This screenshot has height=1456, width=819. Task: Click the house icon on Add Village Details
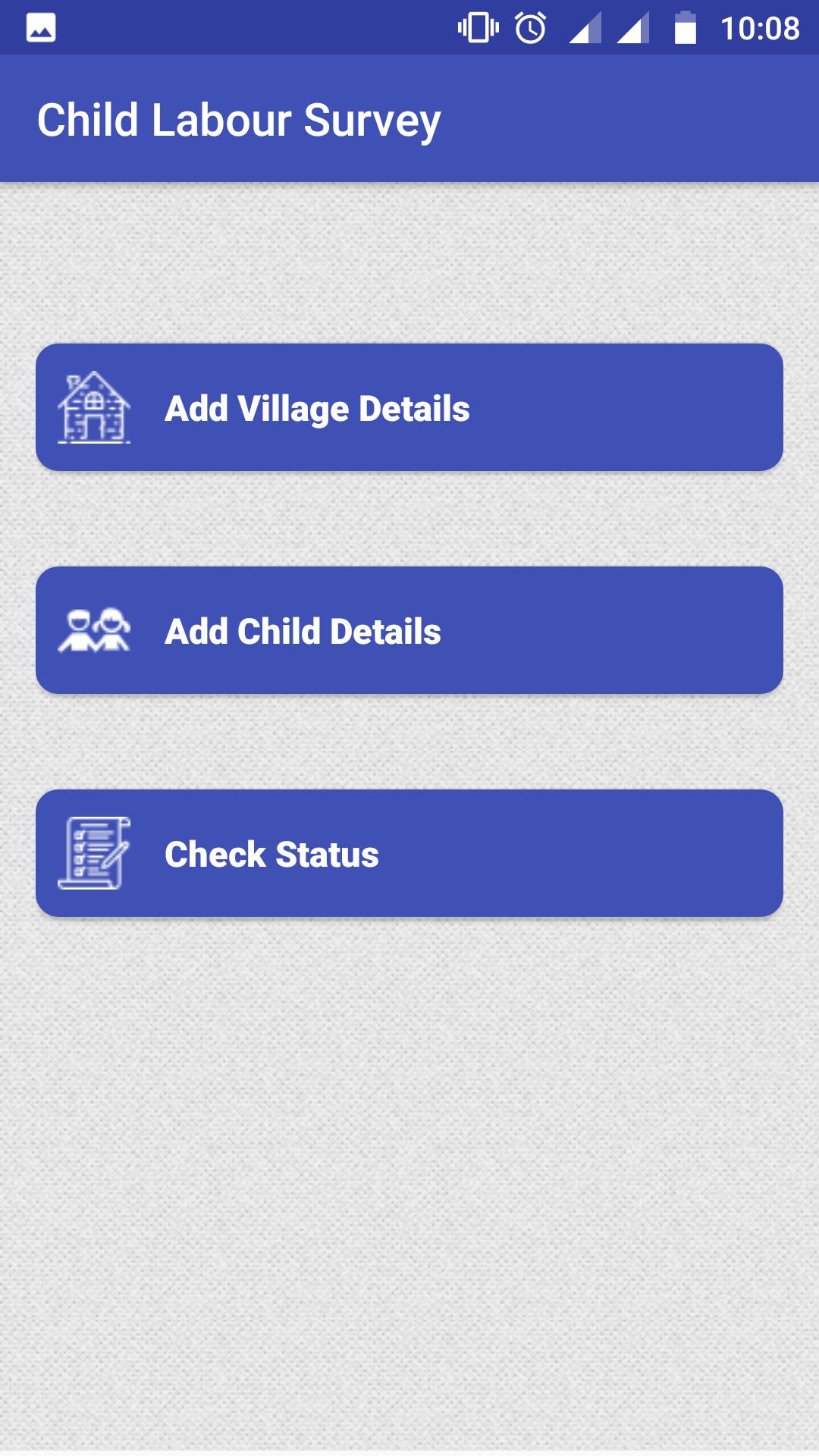[93, 408]
